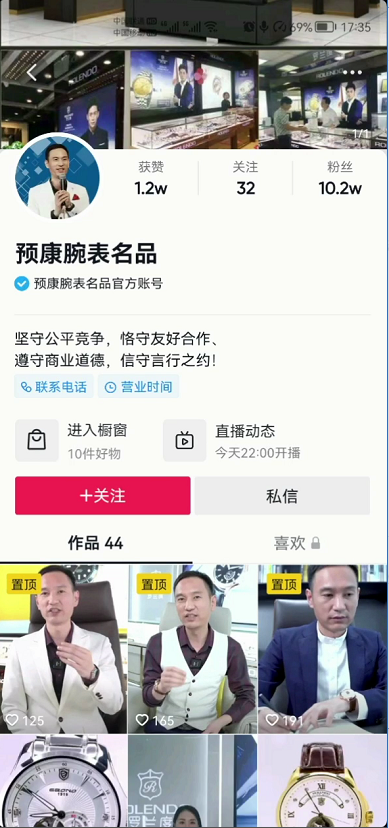Open pinned video with 191 likes
This screenshot has width=389, height=828.
click(323, 649)
